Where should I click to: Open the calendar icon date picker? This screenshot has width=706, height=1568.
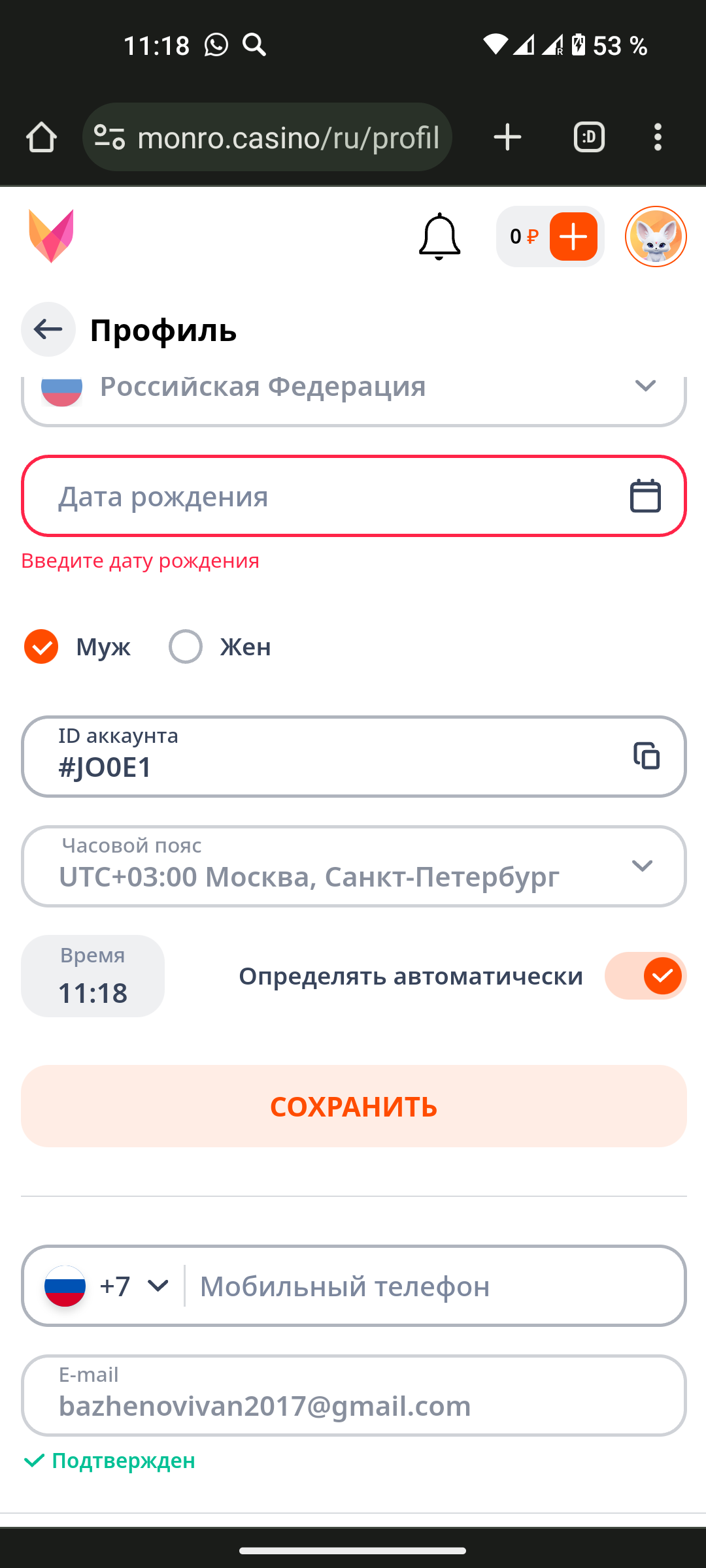[645, 496]
